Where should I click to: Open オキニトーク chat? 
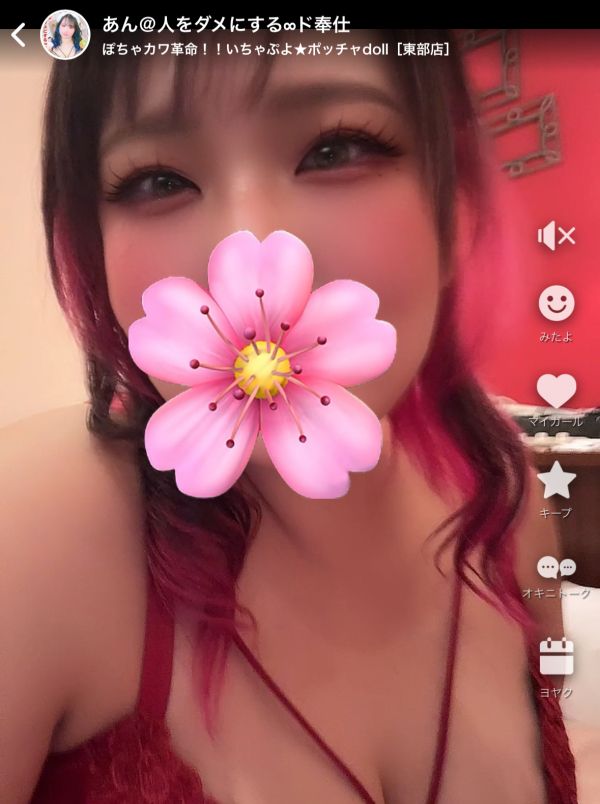(556, 569)
